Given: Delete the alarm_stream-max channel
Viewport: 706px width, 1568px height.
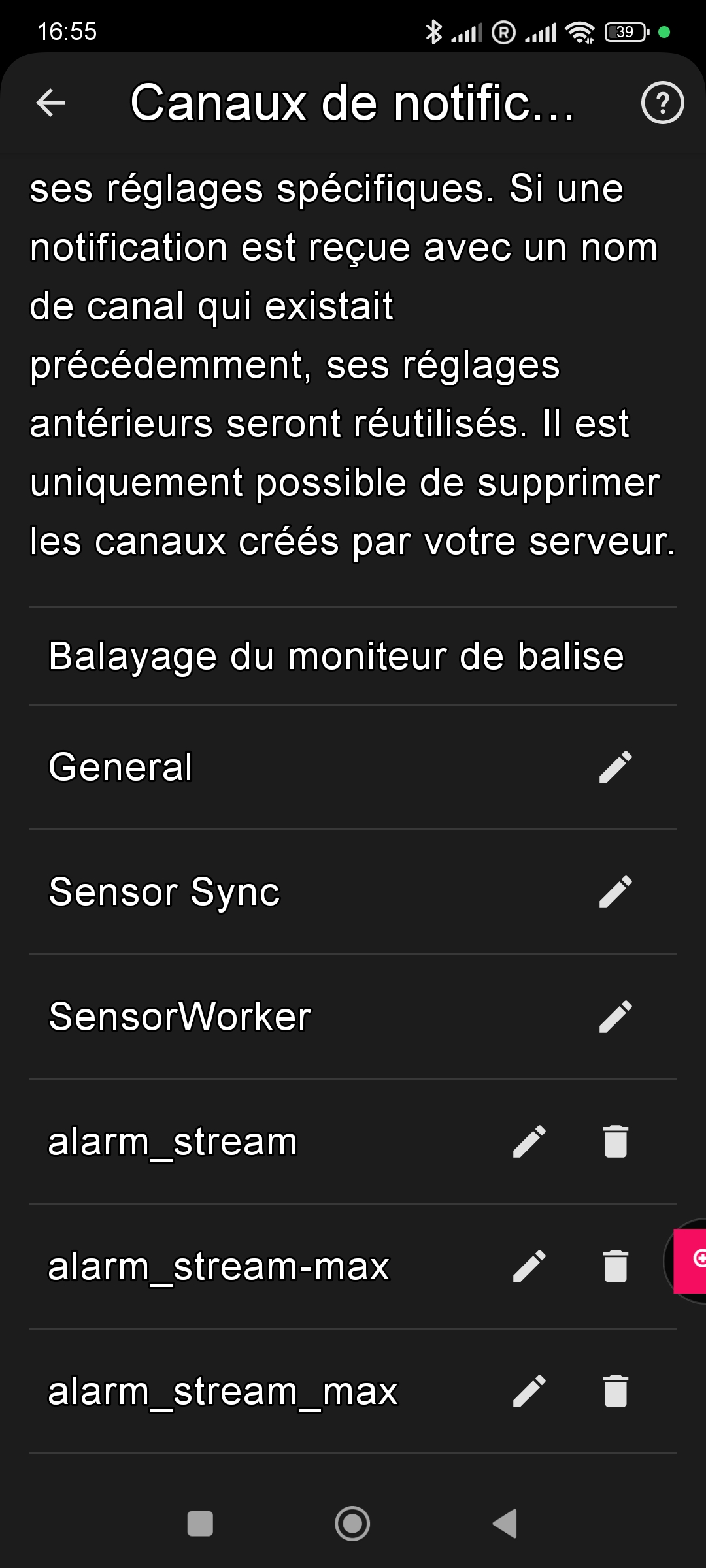Looking at the screenshot, I should click(x=615, y=1266).
